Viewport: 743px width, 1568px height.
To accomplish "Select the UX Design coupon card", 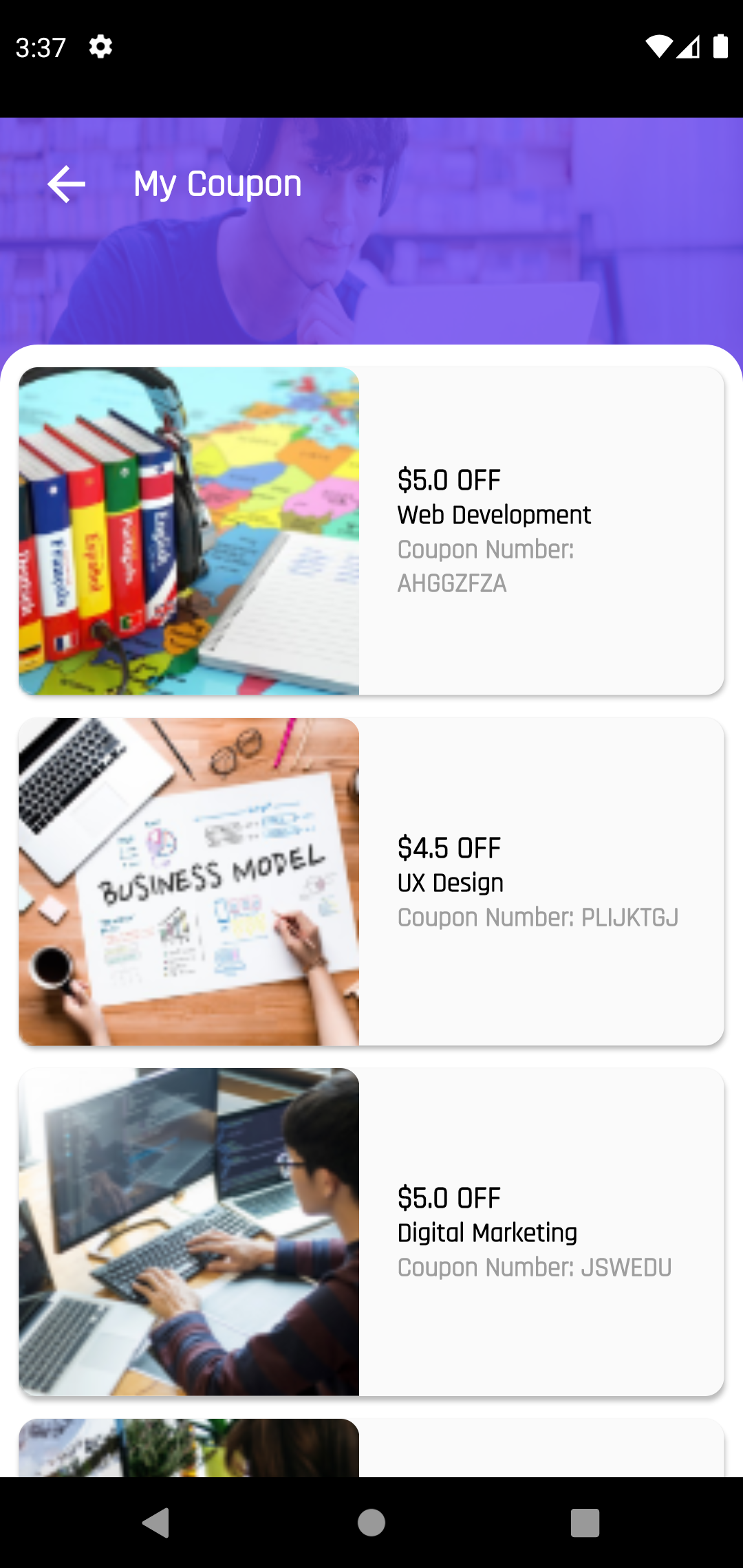I will [x=371, y=882].
